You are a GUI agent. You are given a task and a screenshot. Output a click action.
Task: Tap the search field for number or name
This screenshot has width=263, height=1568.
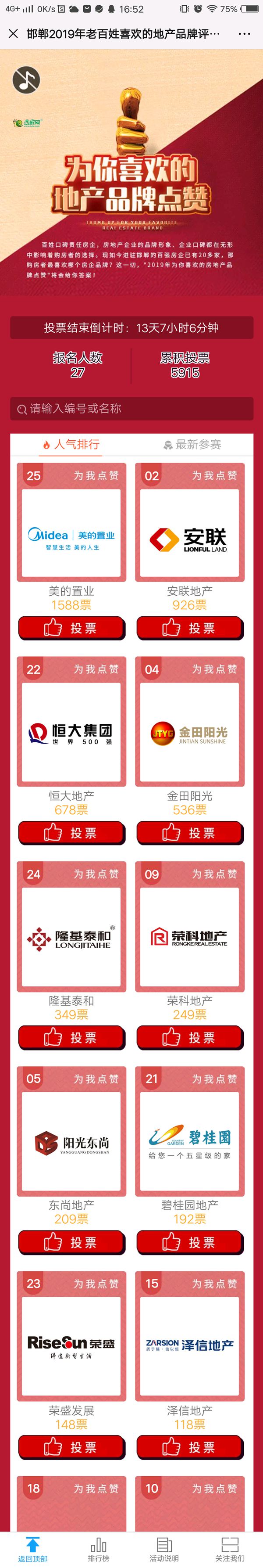[x=131, y=408]
